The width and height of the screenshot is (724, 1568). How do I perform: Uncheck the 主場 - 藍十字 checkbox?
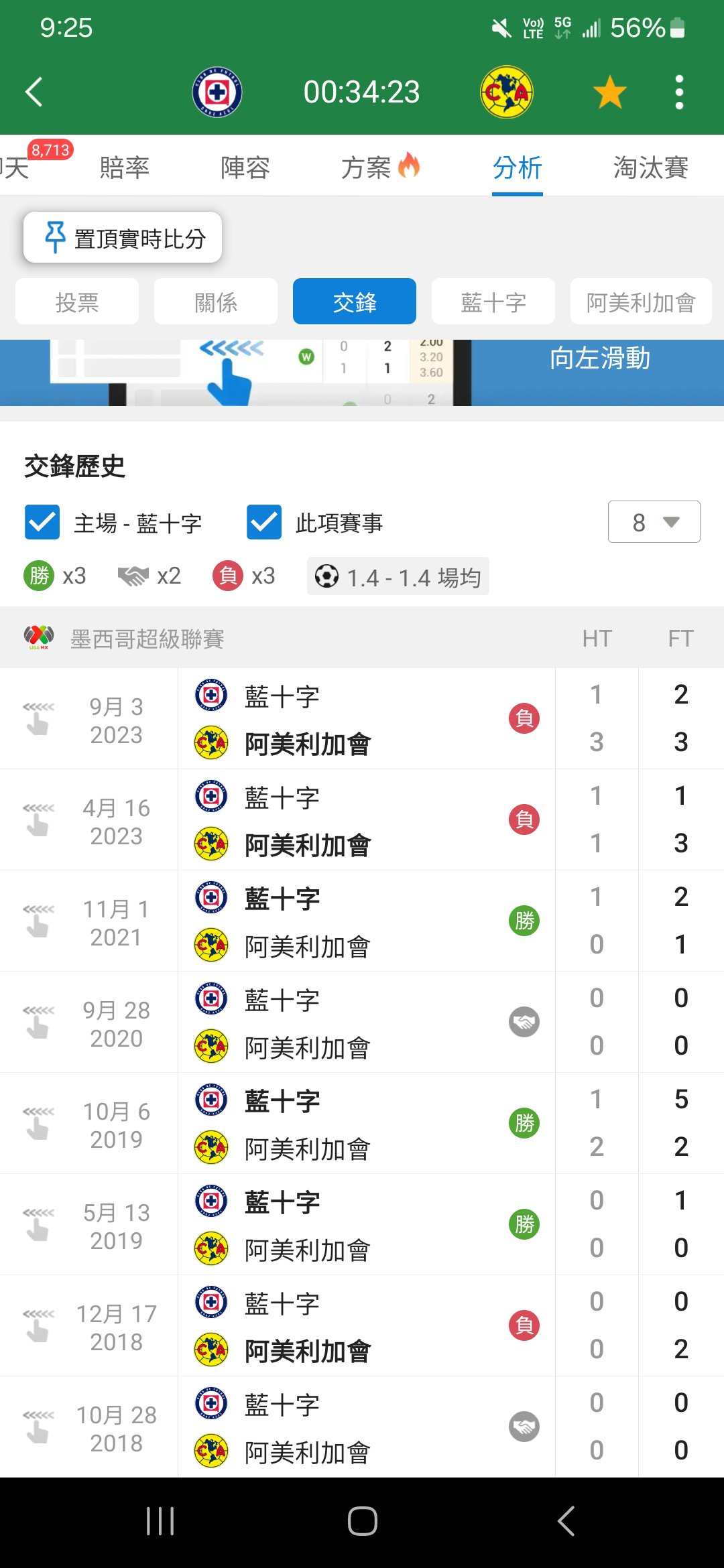(42, 522)
